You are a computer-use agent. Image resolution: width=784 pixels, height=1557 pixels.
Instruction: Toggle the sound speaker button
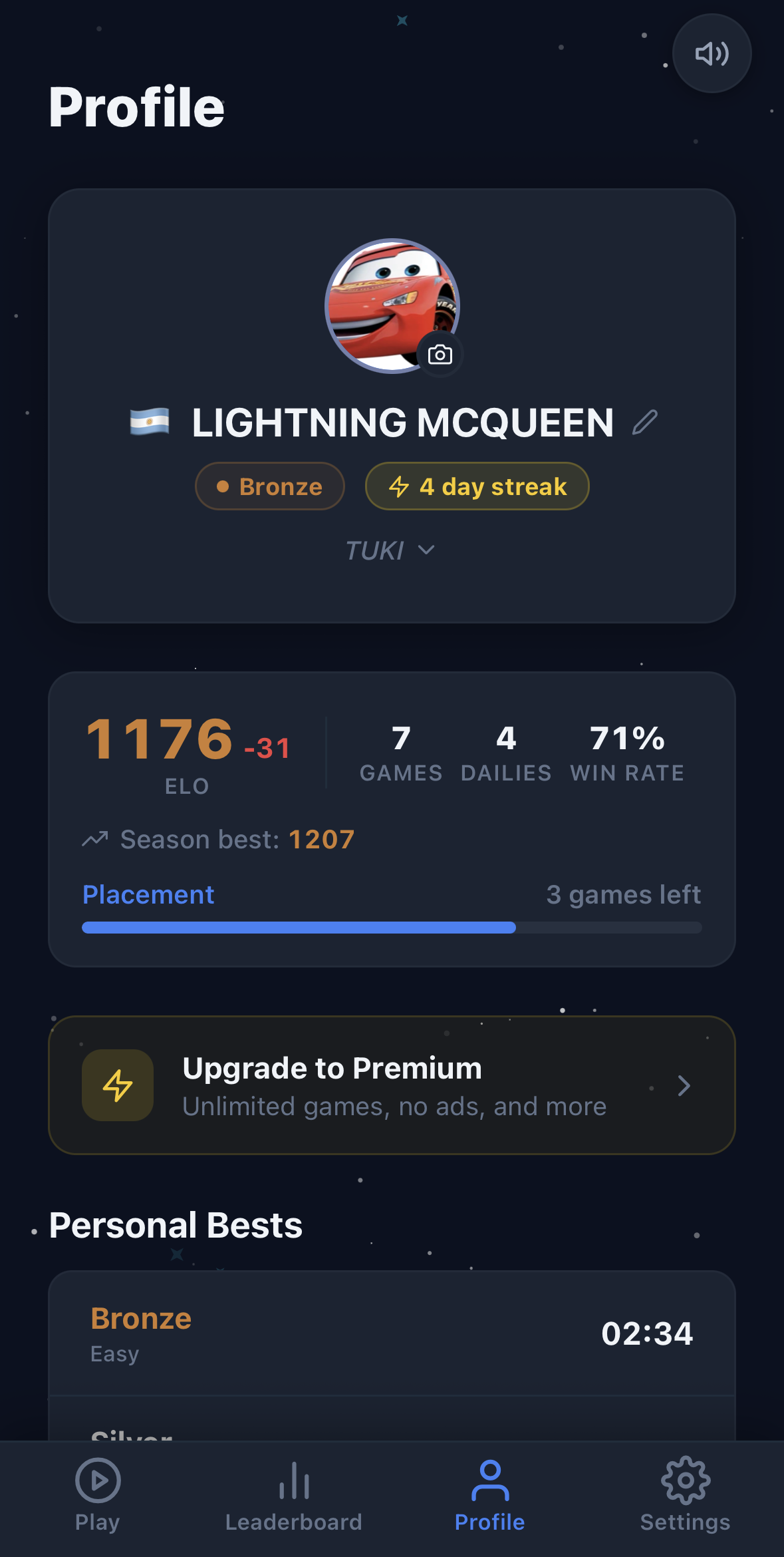click(712, 54)
